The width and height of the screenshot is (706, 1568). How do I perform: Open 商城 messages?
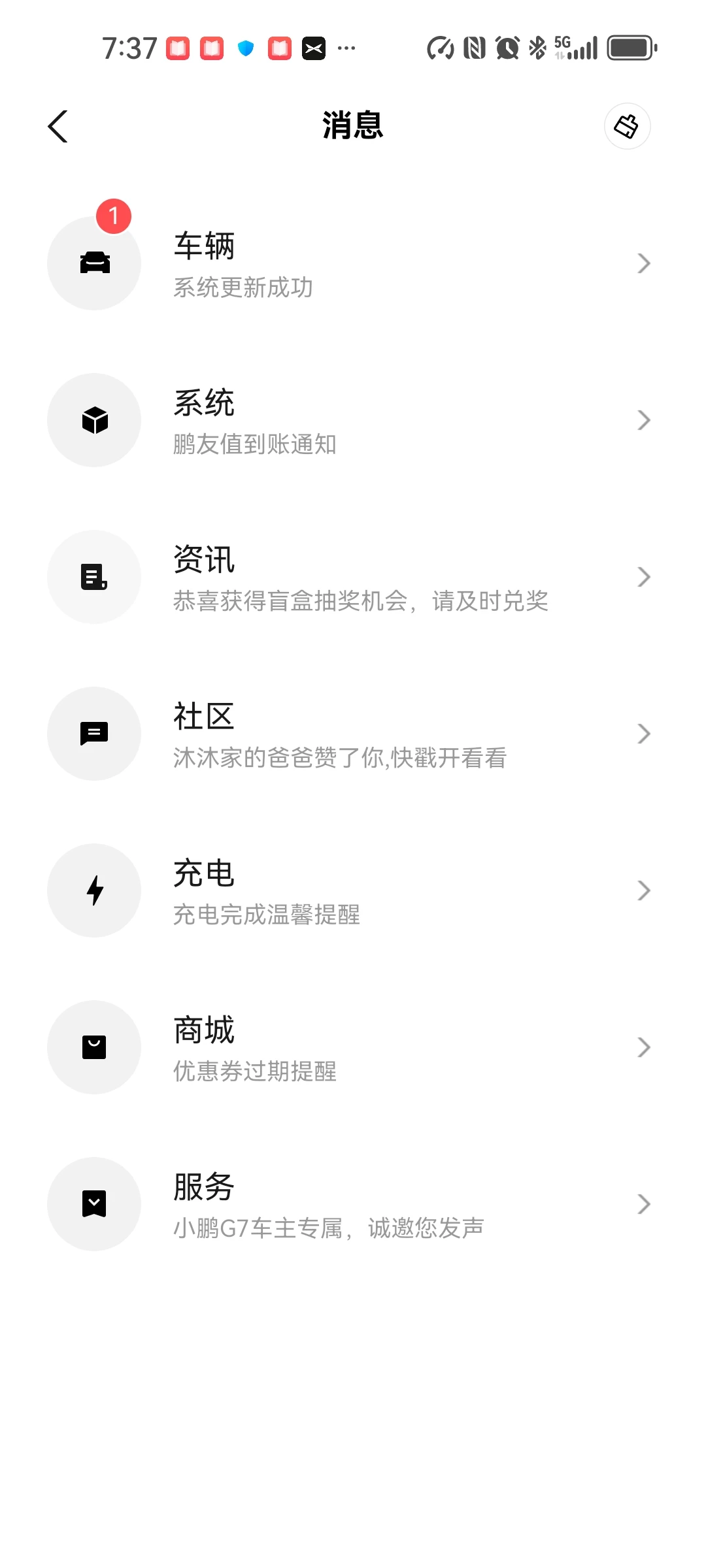click(353, 1047)
